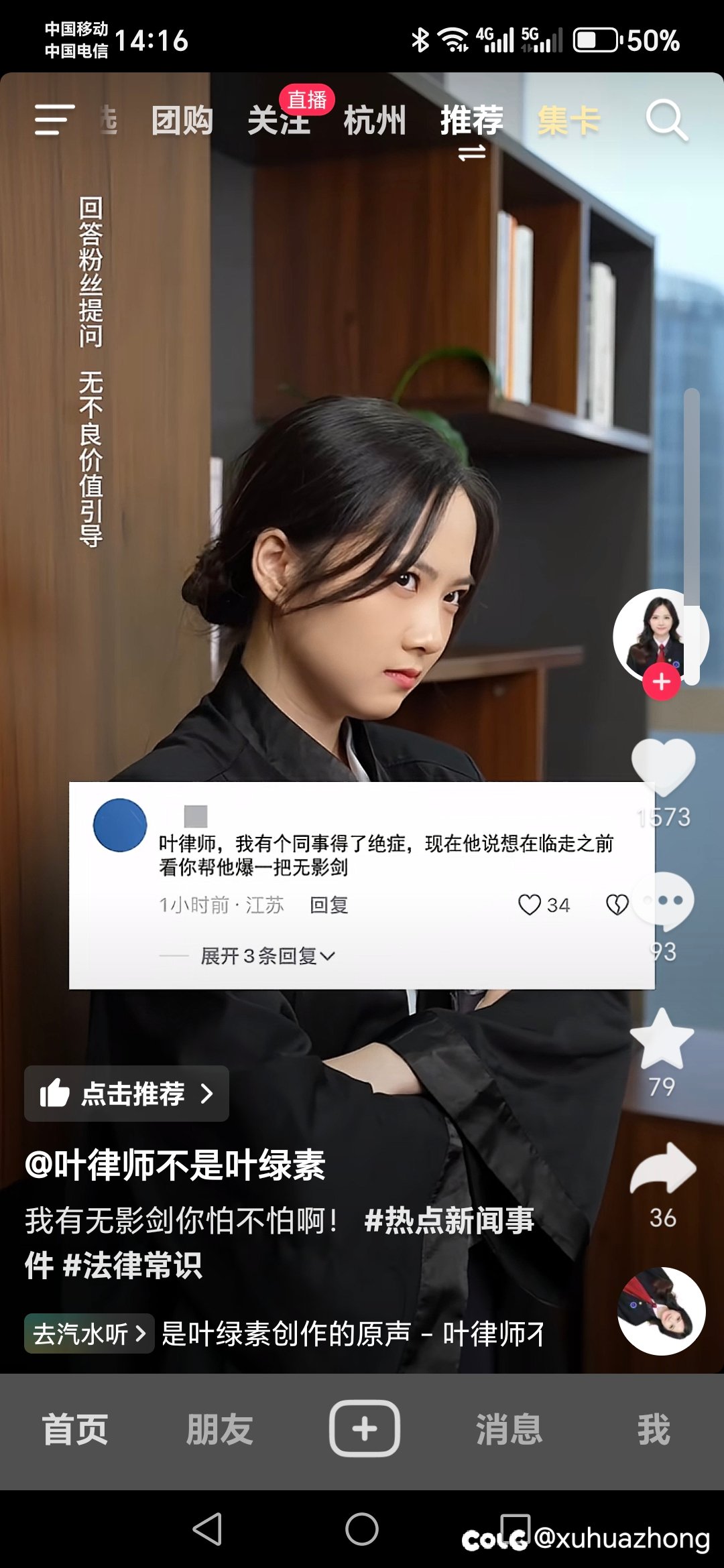Expand the 3 replies under the comment
The width and height of the screenshot is (724, 1568).
click(264, 956)
